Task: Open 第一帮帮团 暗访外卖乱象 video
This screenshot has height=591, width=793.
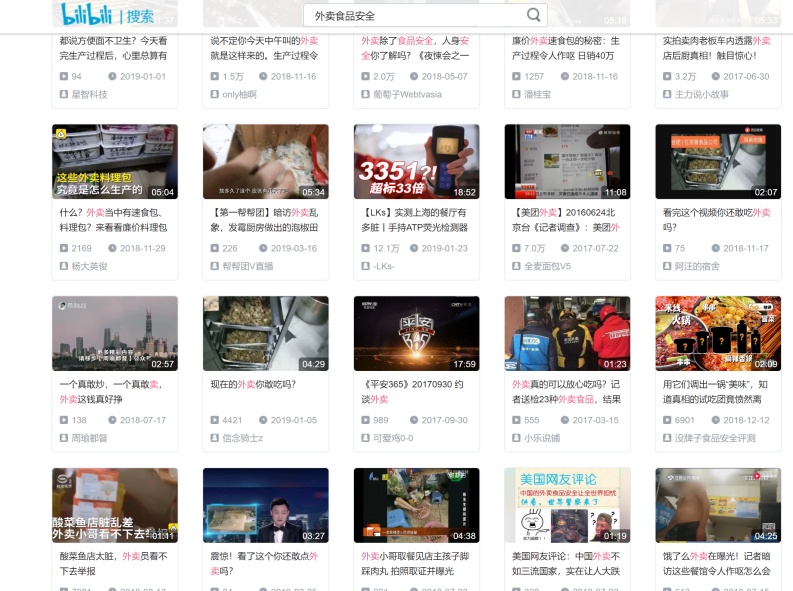Action: 265,162
